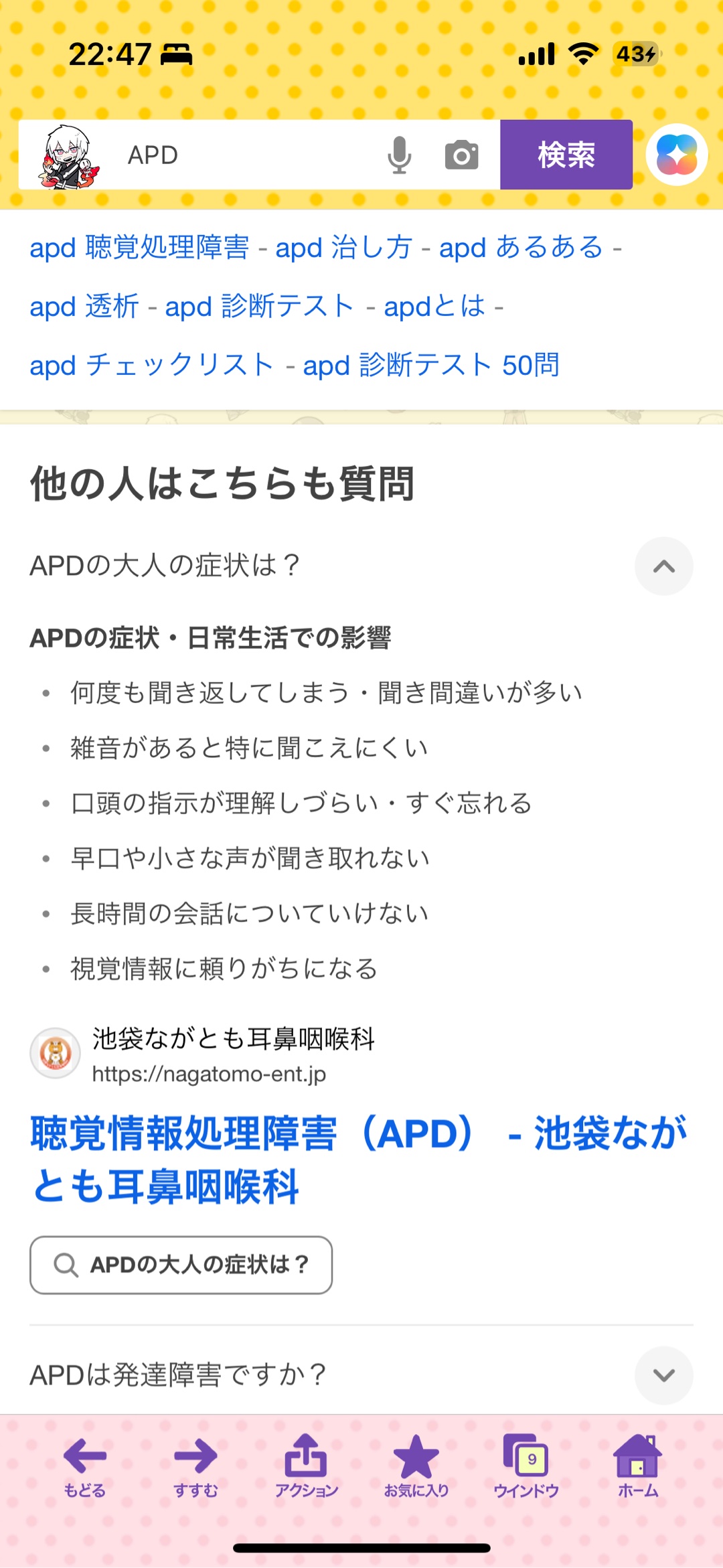723x1568 pixels.
Task: Open related search apd 治し方
Action: (x=343, y=248)
